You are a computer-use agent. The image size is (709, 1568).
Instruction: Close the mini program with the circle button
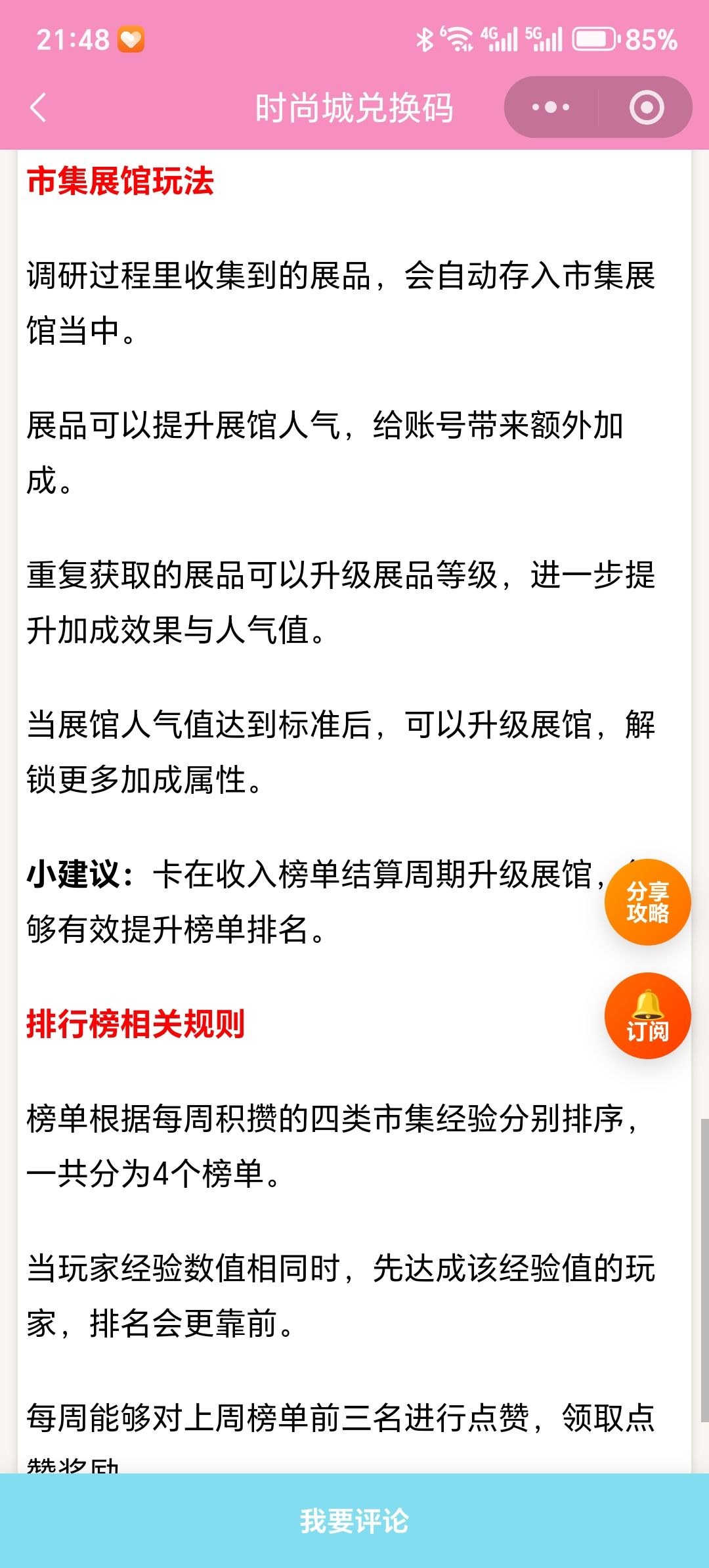coord(647,107)
